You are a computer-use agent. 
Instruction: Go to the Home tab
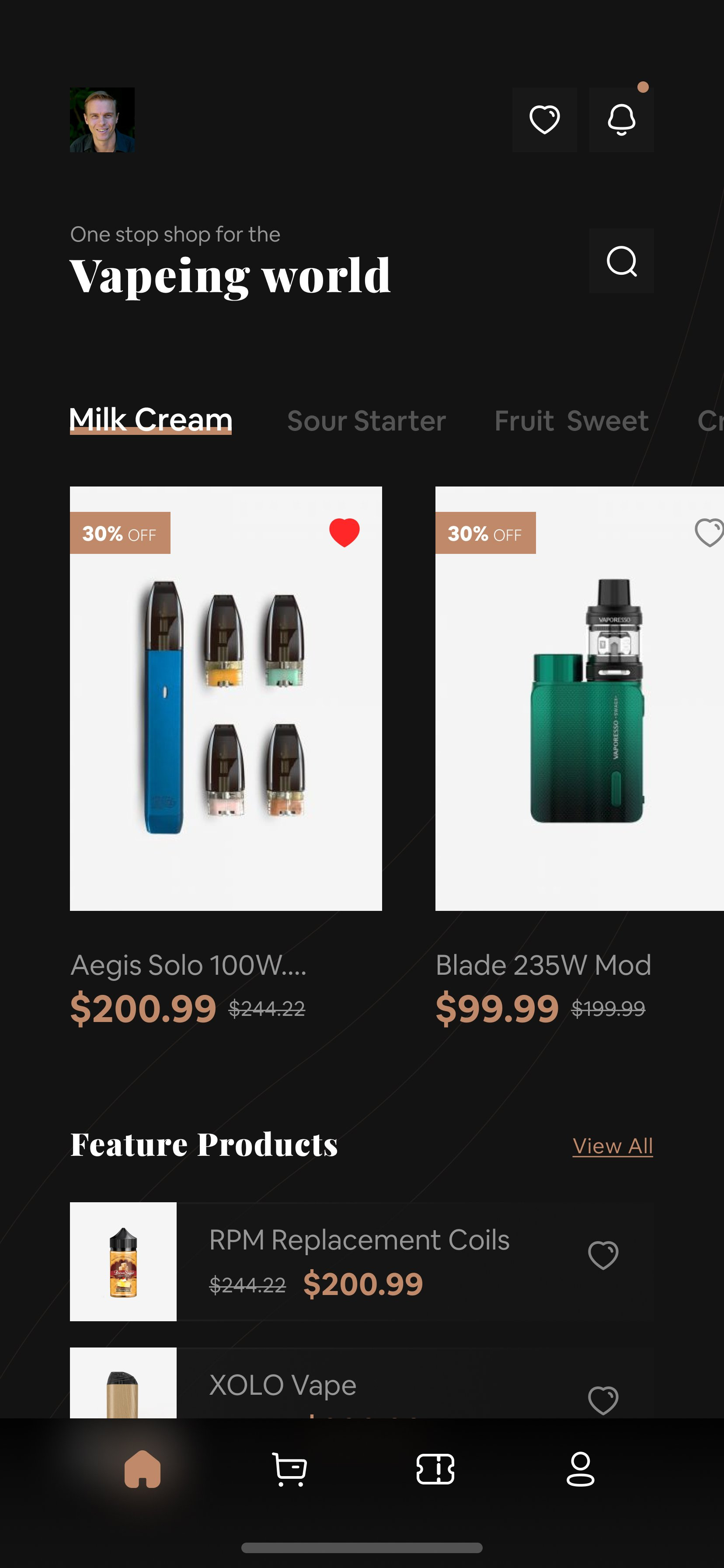[143, 1469]
